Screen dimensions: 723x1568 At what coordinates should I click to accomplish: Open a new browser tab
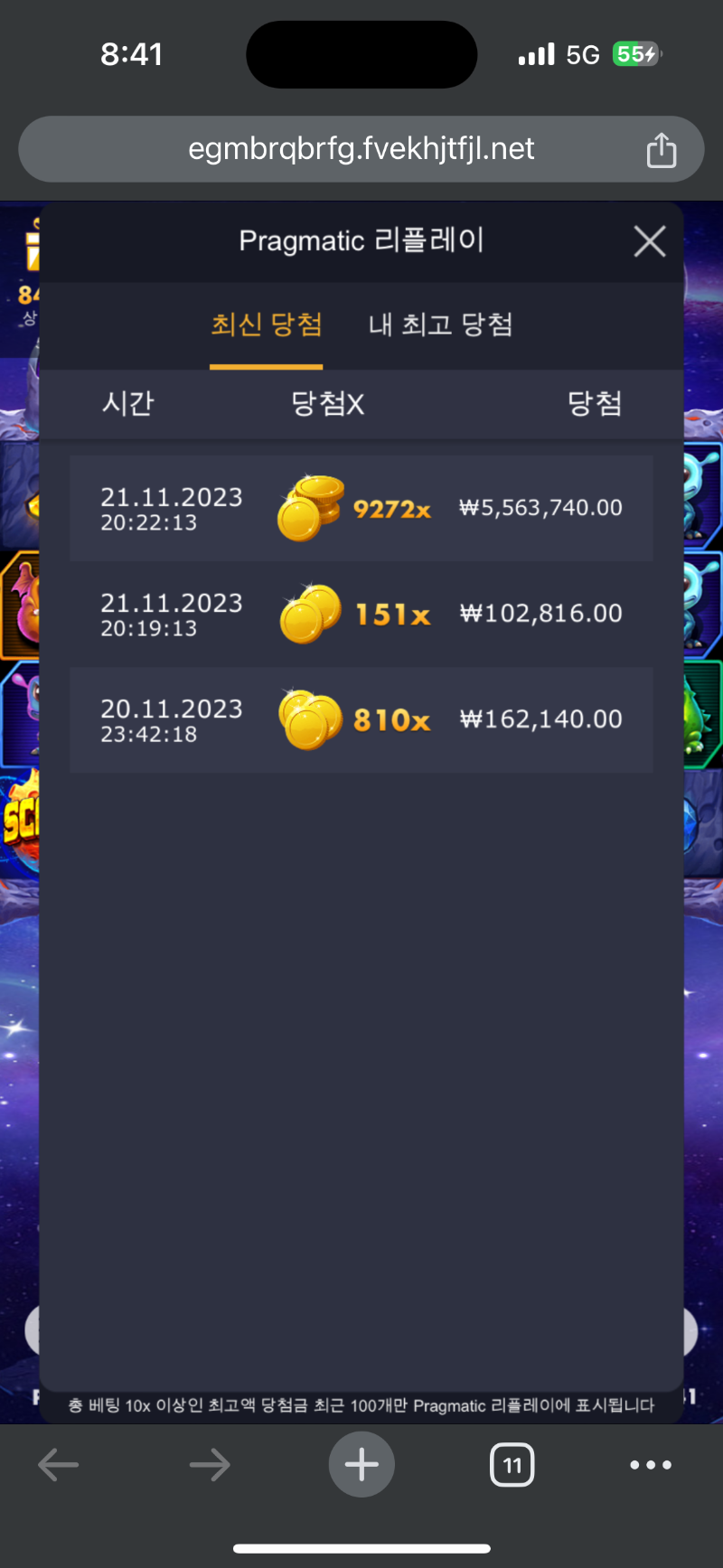coord(361,1464)
